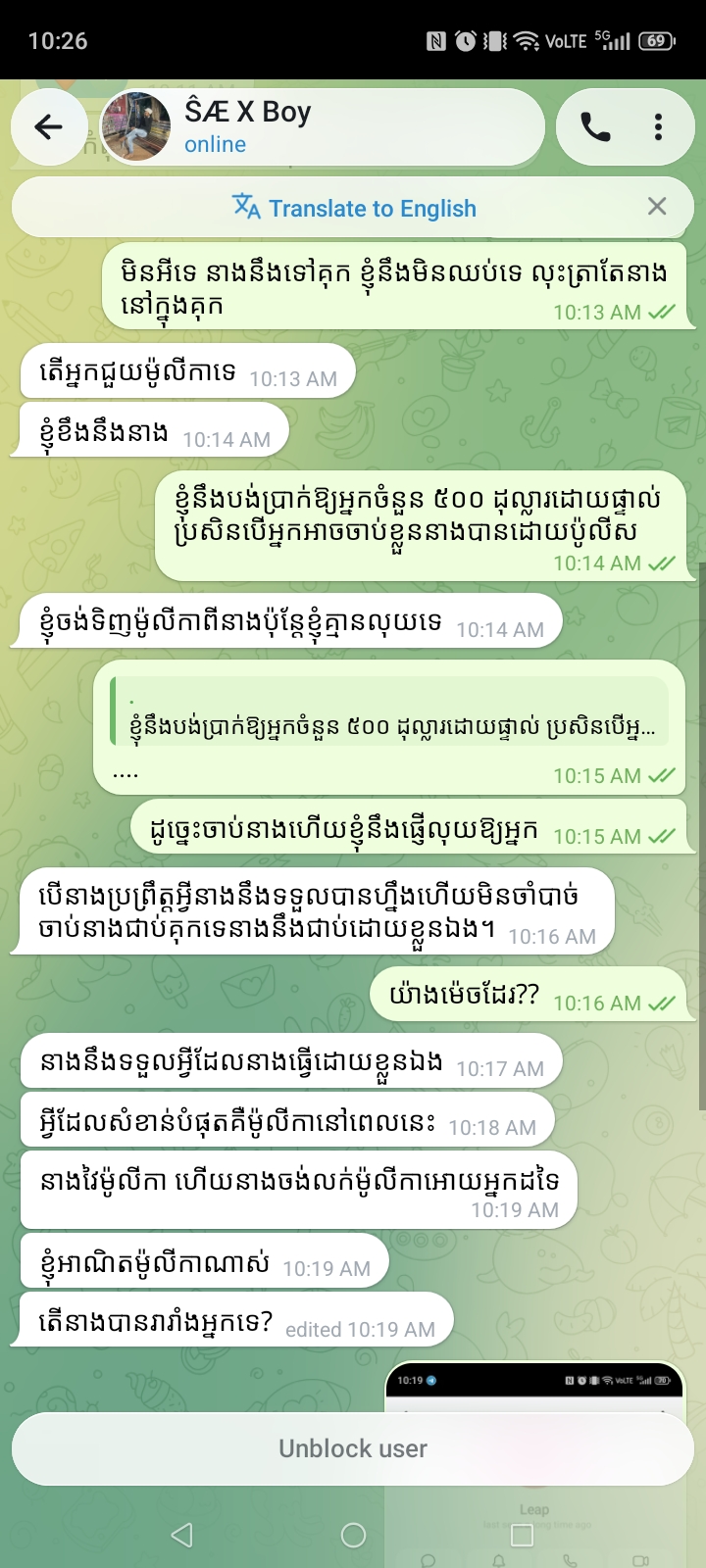Go back to the chat list
706x1568 pixels.
coord(48,127)
